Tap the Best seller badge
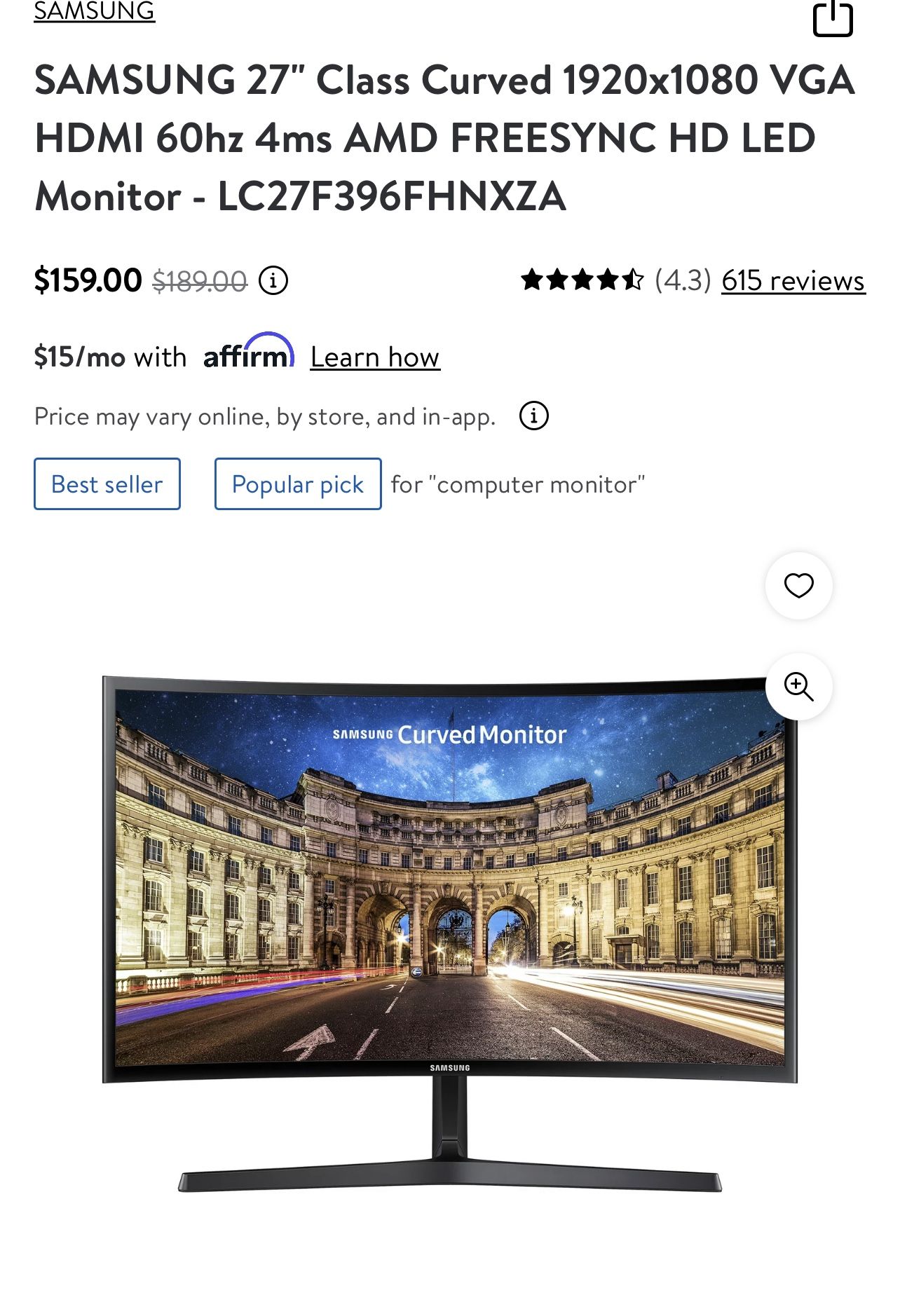Viewport: 900px width, 1316px height. (x=107, y=484)
